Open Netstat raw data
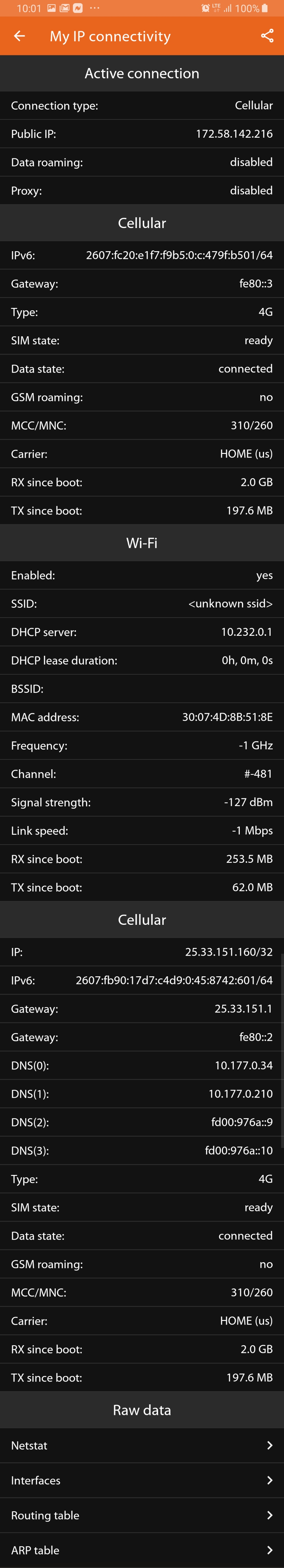This screenshot has height=1568, width=284. point(141,1445)
